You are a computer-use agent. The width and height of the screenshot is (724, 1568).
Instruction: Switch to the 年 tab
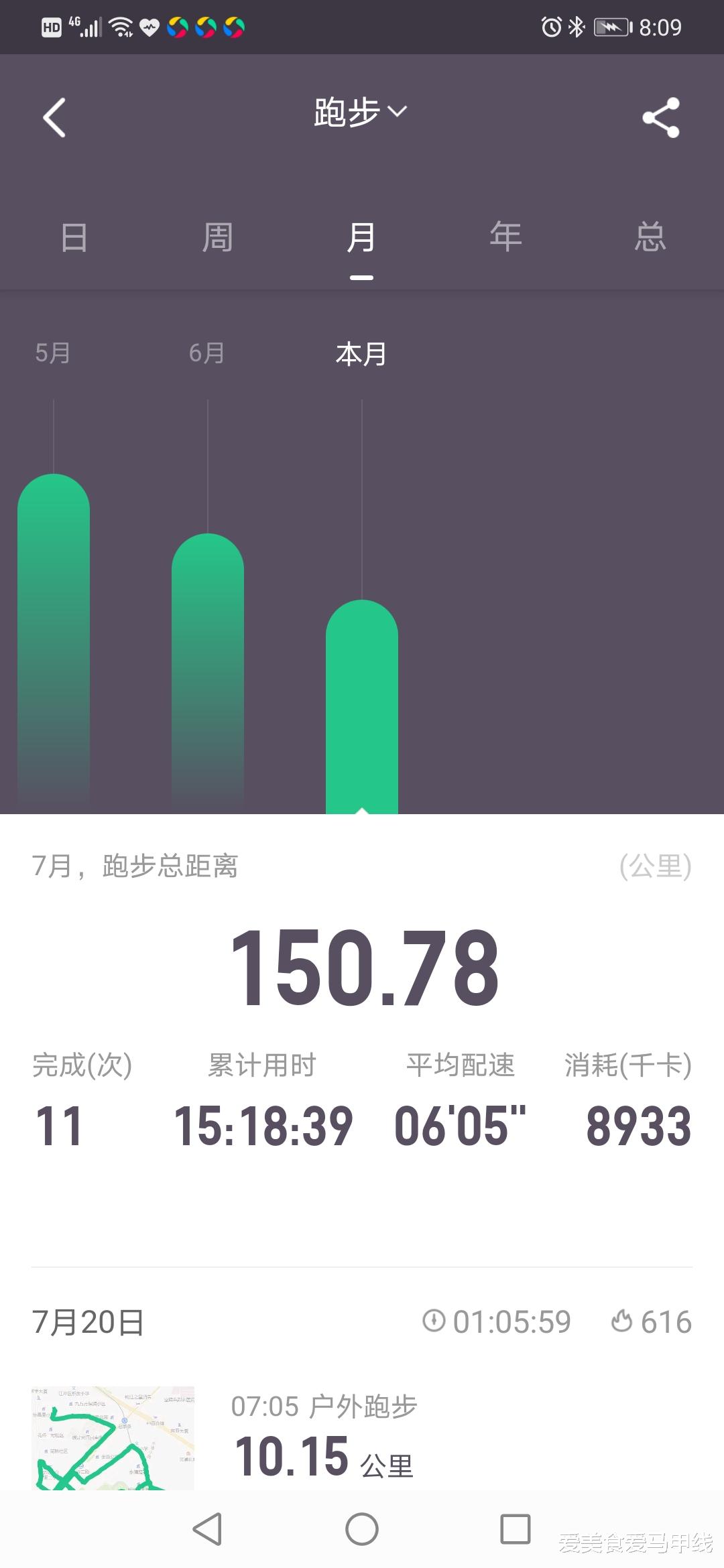pos(507,238)
